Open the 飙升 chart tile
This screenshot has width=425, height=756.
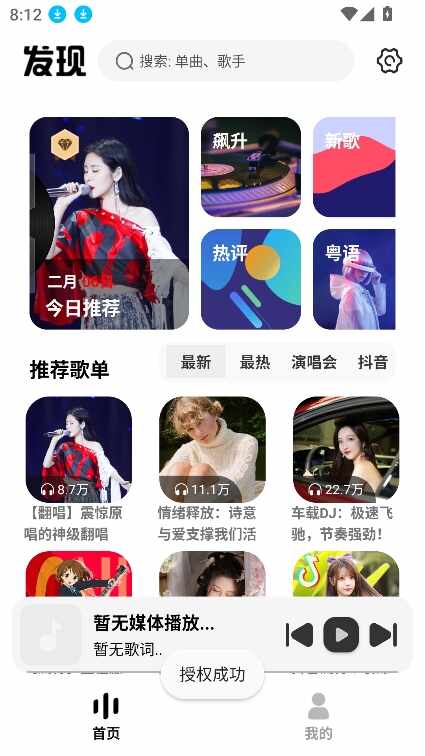click(x=251, y=167)
